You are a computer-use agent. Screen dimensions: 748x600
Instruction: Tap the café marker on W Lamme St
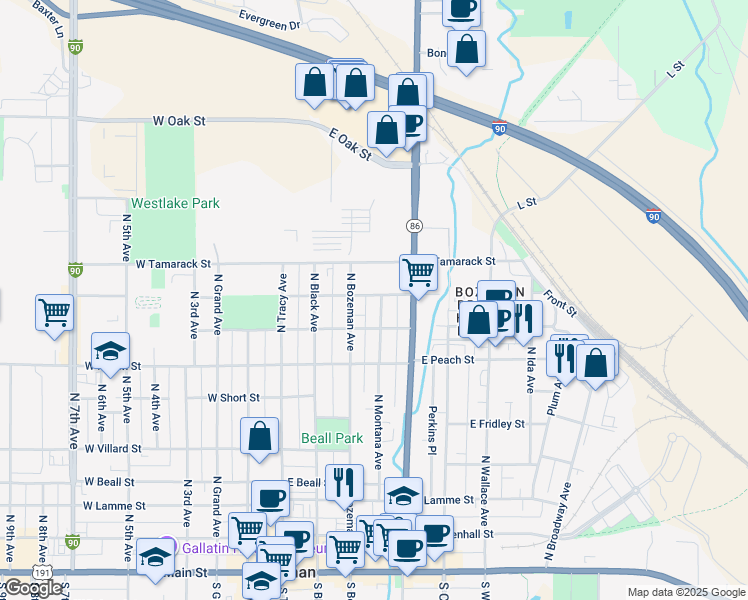coord(269,497)
